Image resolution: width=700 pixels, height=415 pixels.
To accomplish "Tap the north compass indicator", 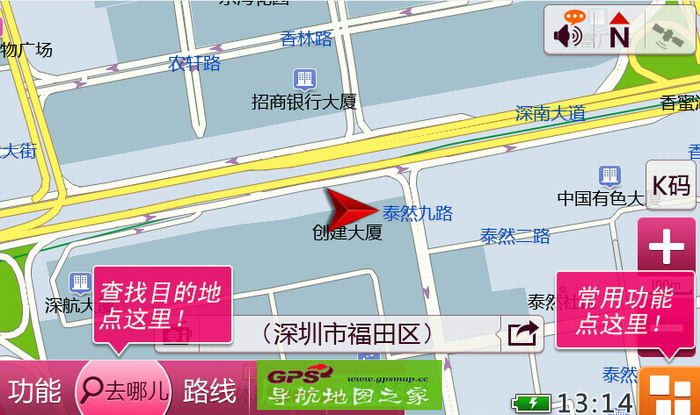I will [617, 31].
